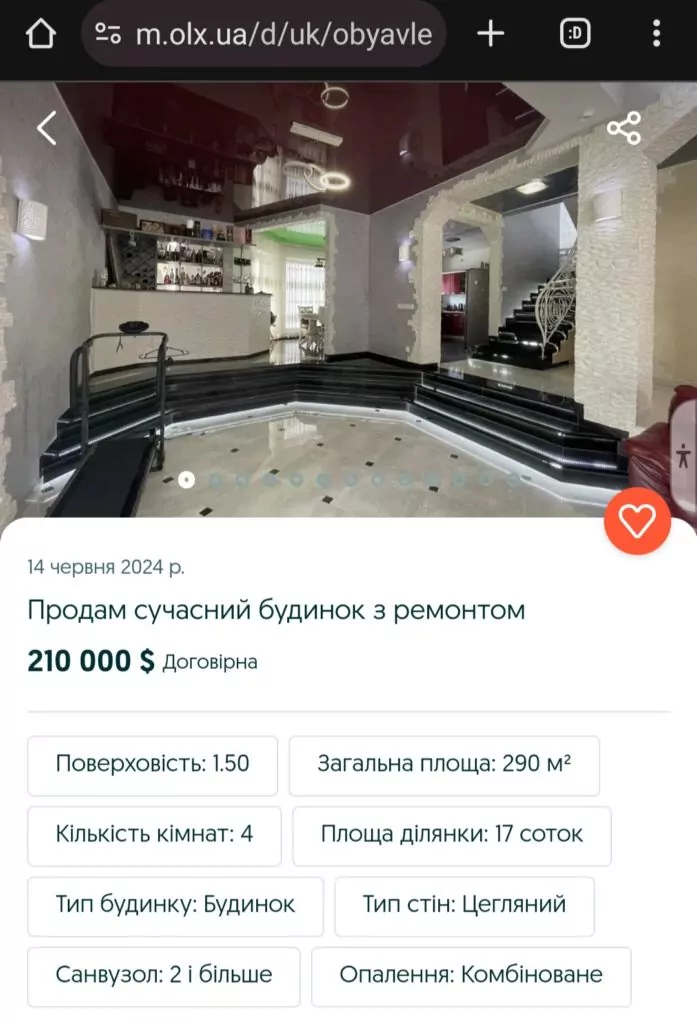Select the Поверховість: 1.50 chip

[x=152, y=765]
